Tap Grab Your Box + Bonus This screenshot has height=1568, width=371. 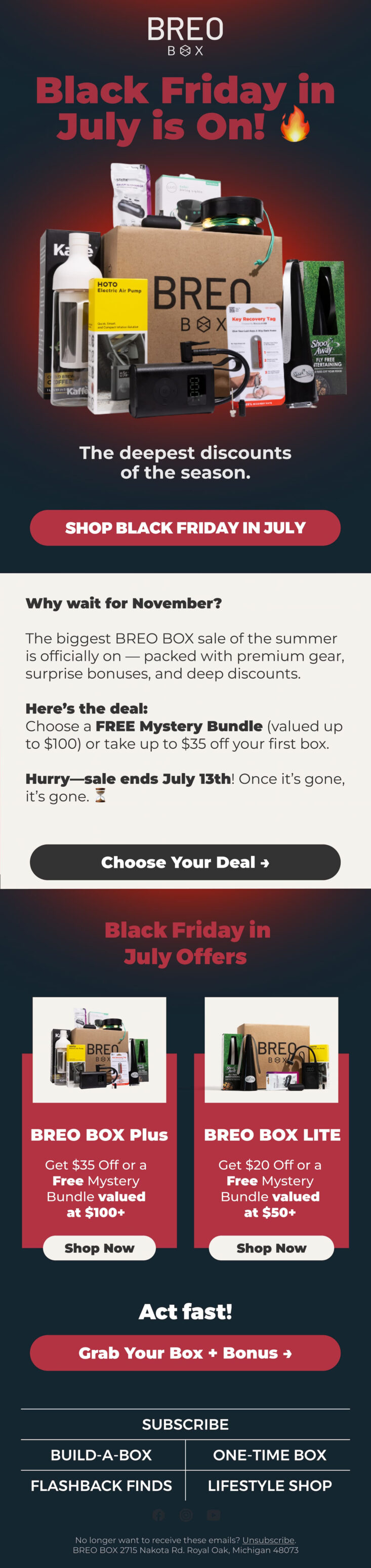tap(185, 1353)
